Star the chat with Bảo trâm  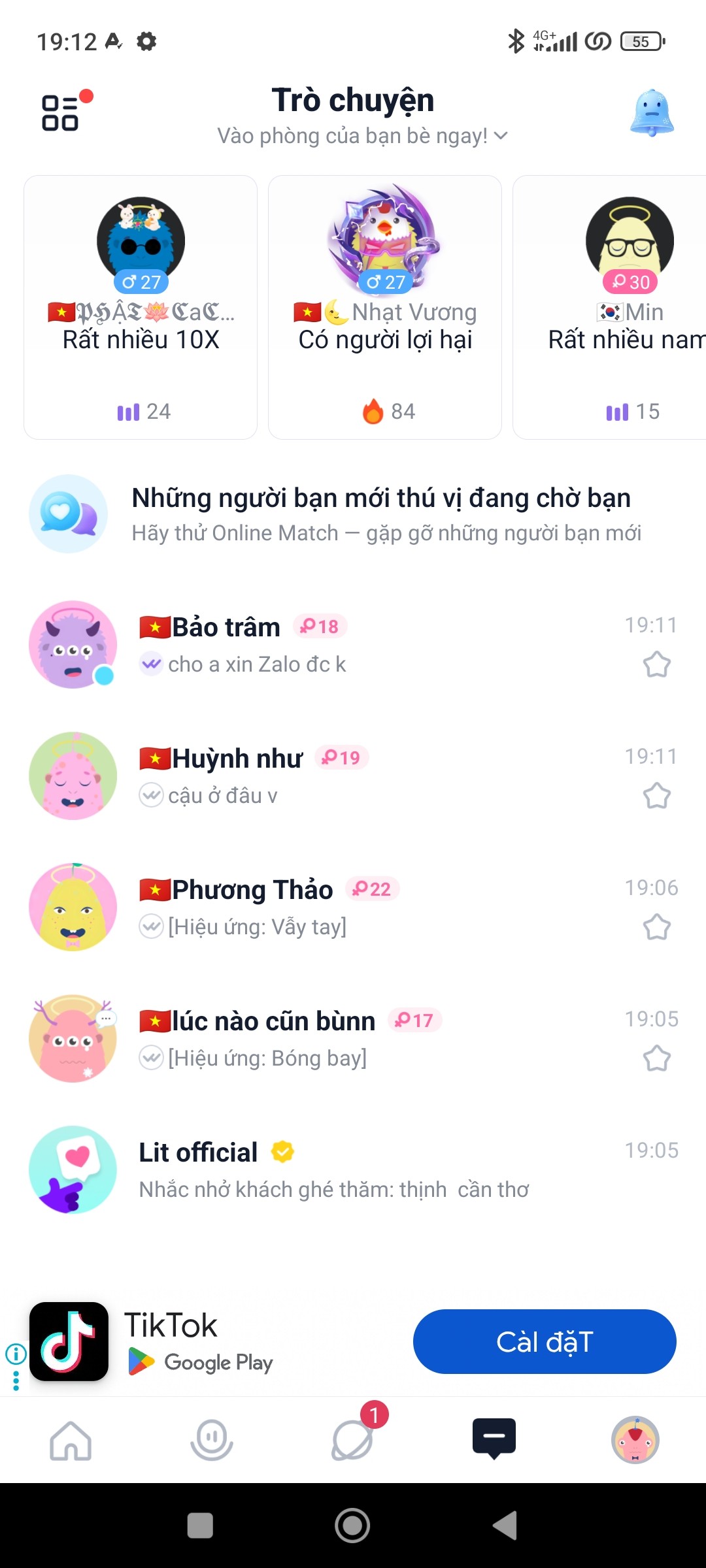click(656, 665)
